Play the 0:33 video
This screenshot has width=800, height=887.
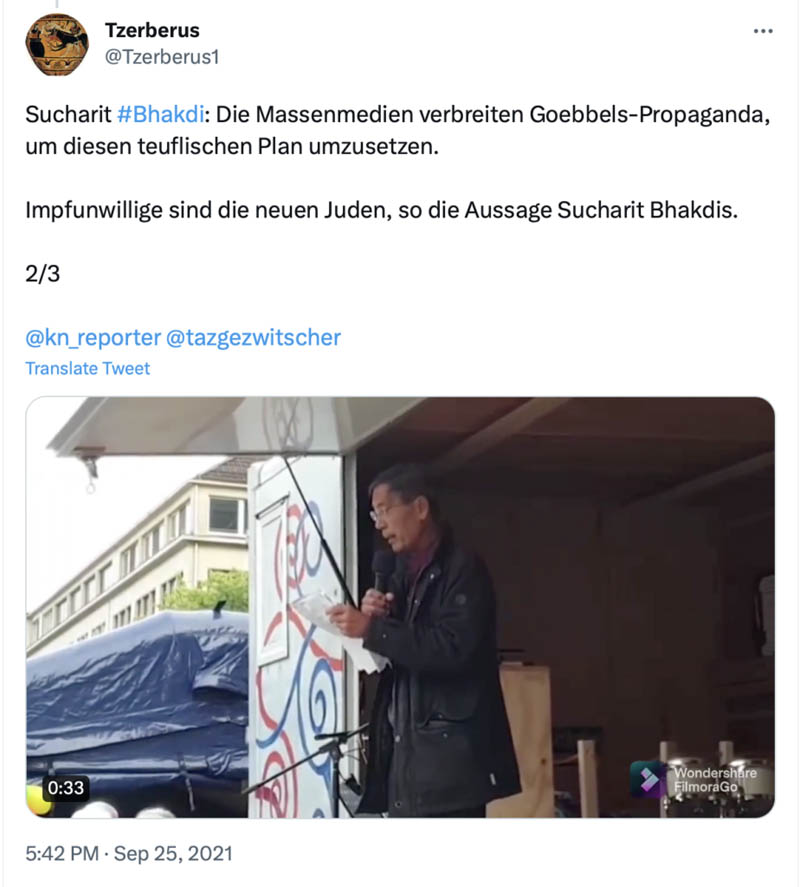coord(400,607)
